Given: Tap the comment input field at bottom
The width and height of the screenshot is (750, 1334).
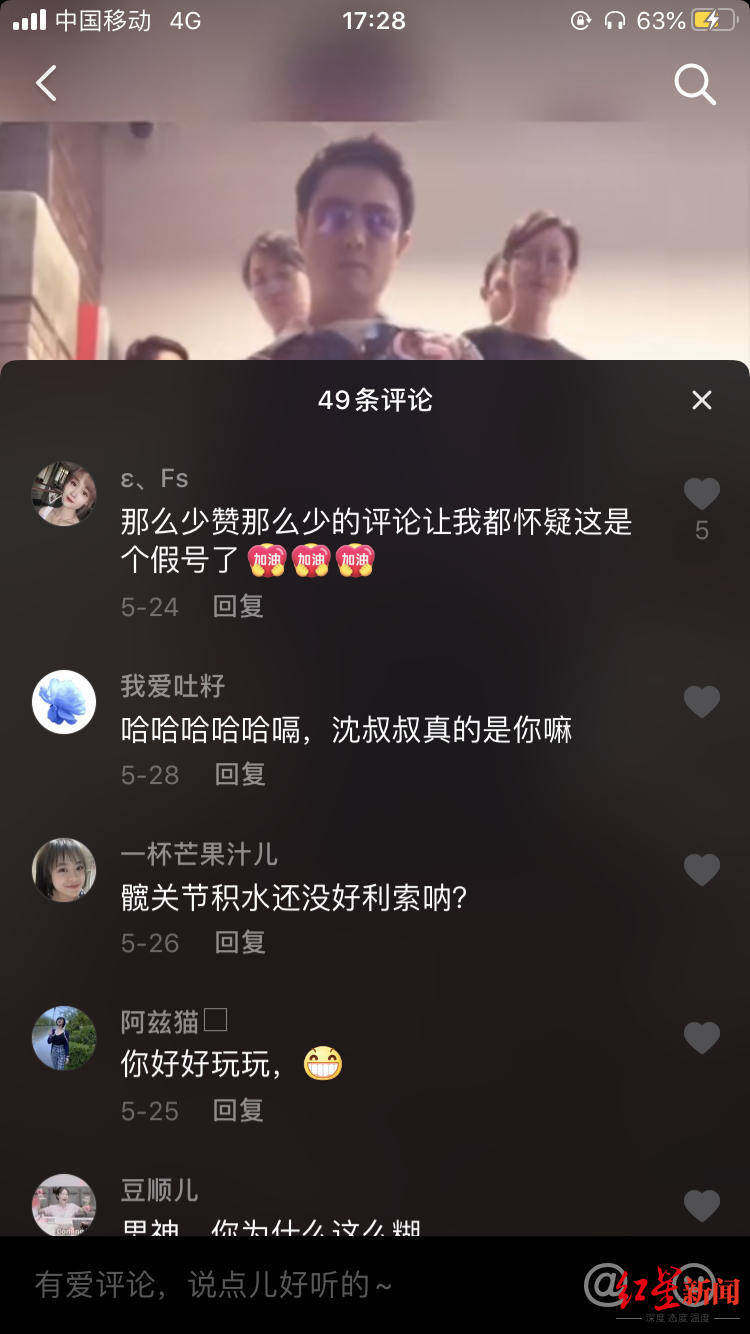Looking at the screenshot, I should point(250,1288).
